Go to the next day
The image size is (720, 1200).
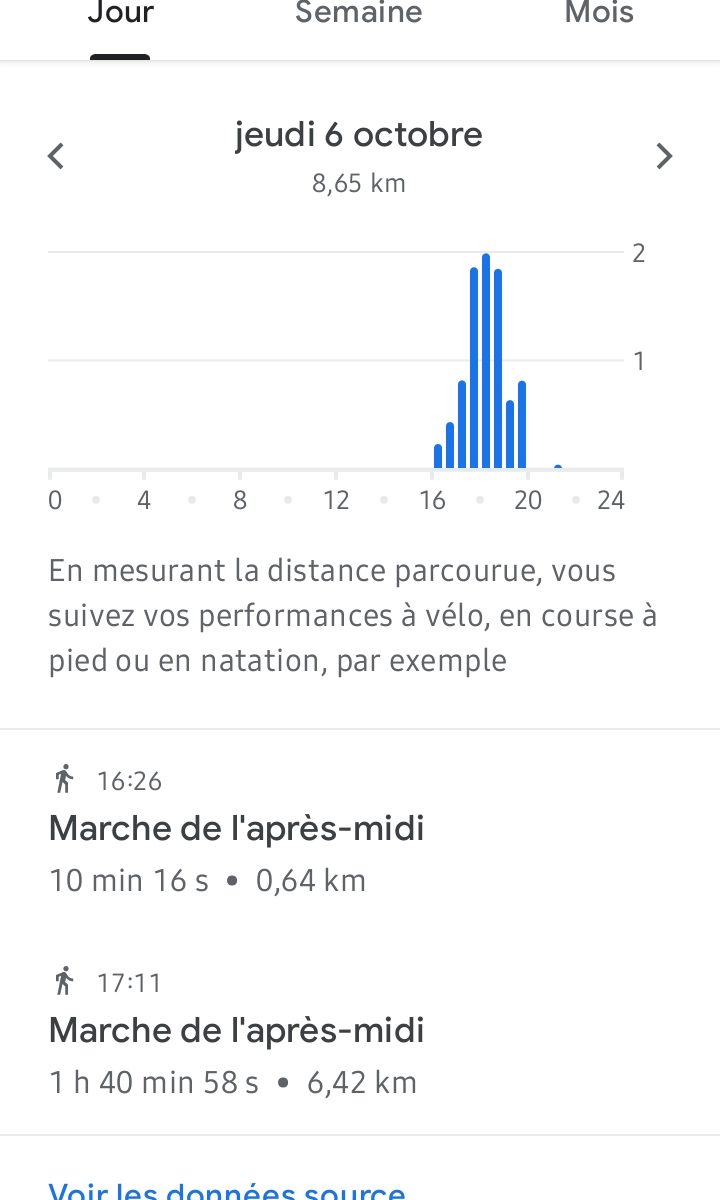(x=664, y=156)
